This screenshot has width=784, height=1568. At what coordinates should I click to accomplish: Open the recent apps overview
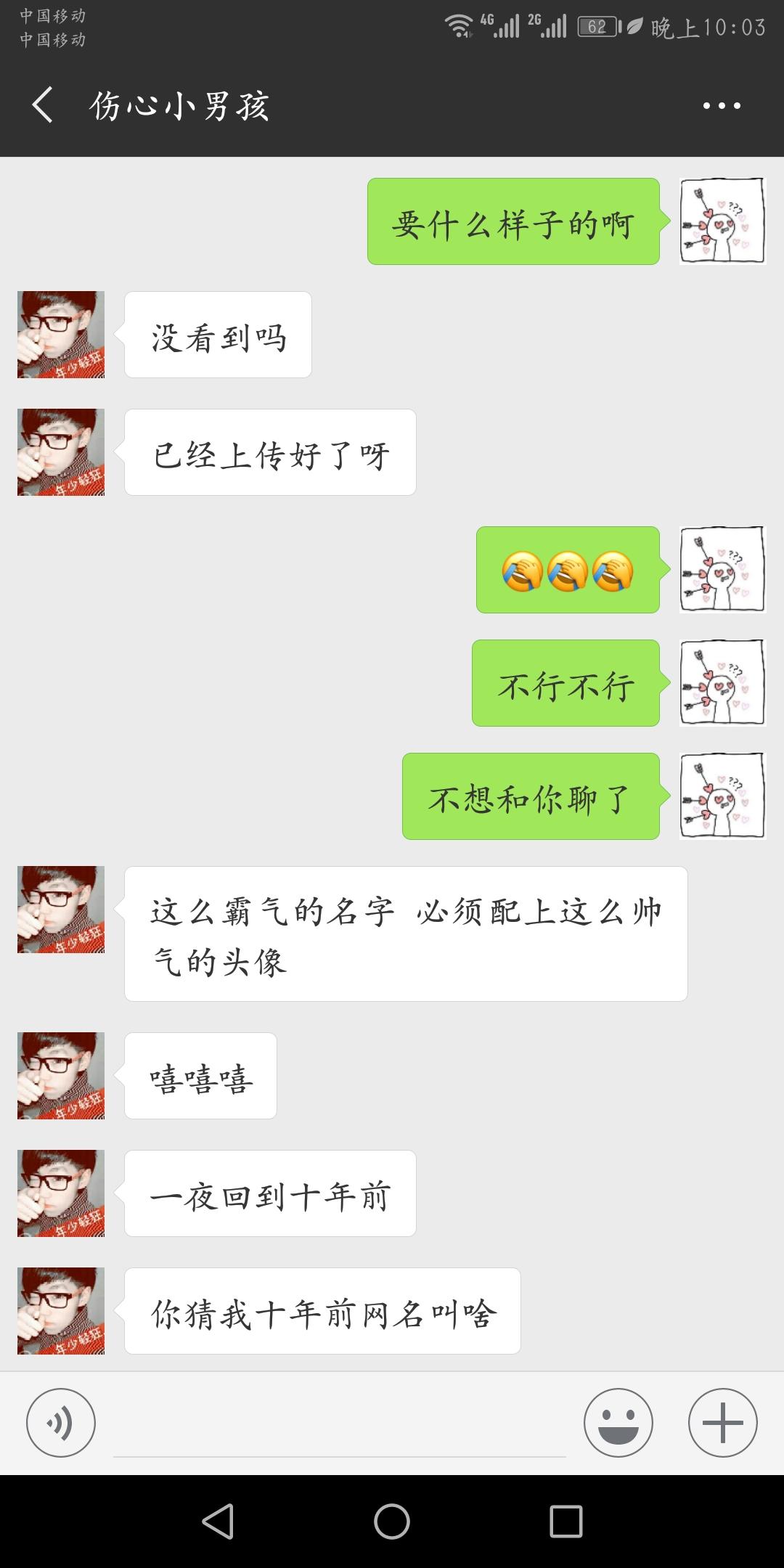(x=566, y=1522)
